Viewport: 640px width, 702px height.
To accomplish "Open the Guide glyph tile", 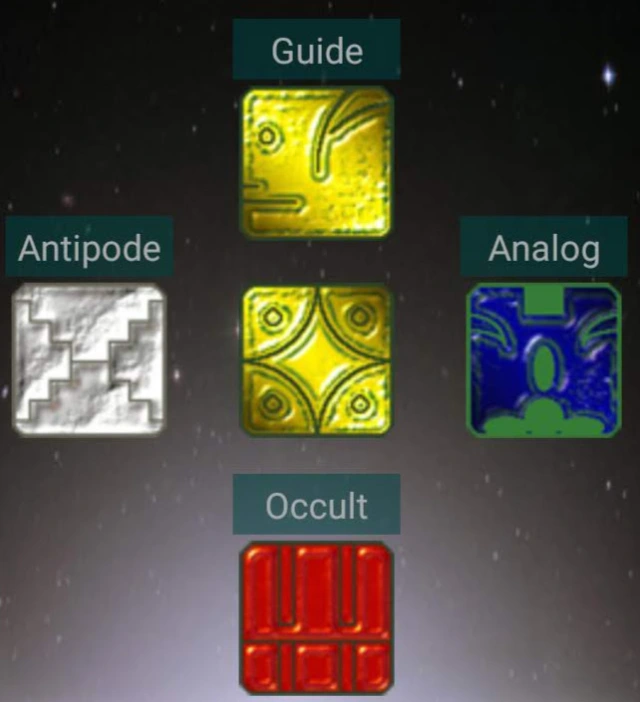I will coord(316,162).
